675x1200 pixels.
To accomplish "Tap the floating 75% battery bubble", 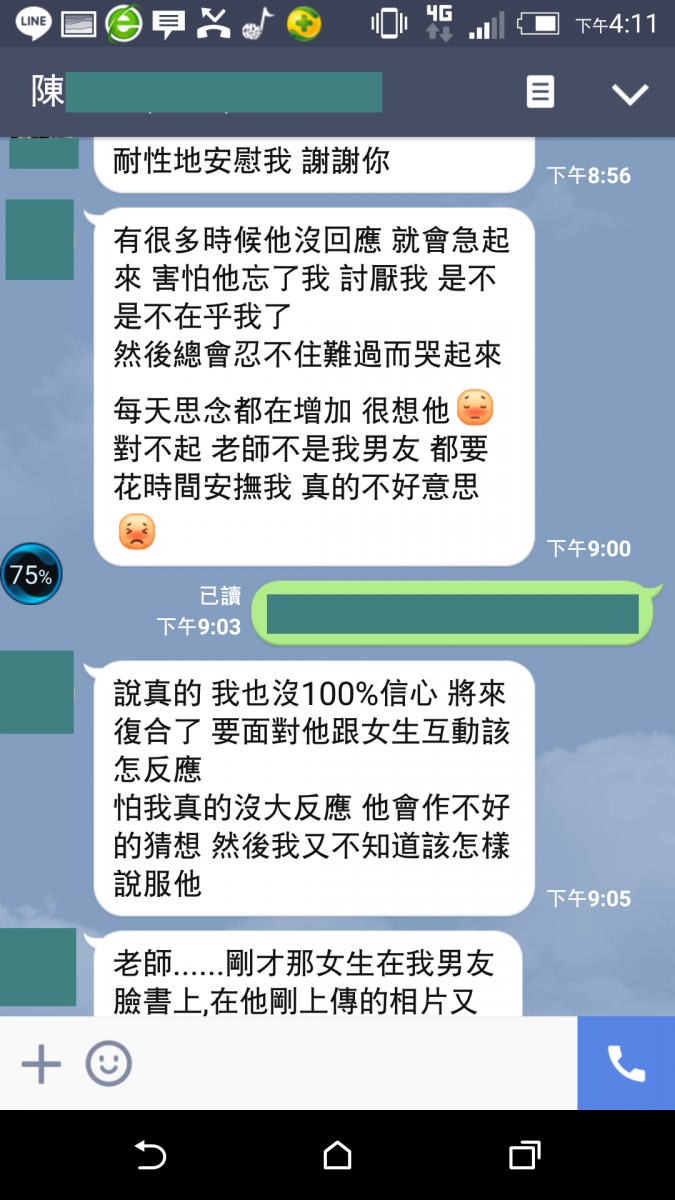I will pyautogui.click(x=31, y=574).
